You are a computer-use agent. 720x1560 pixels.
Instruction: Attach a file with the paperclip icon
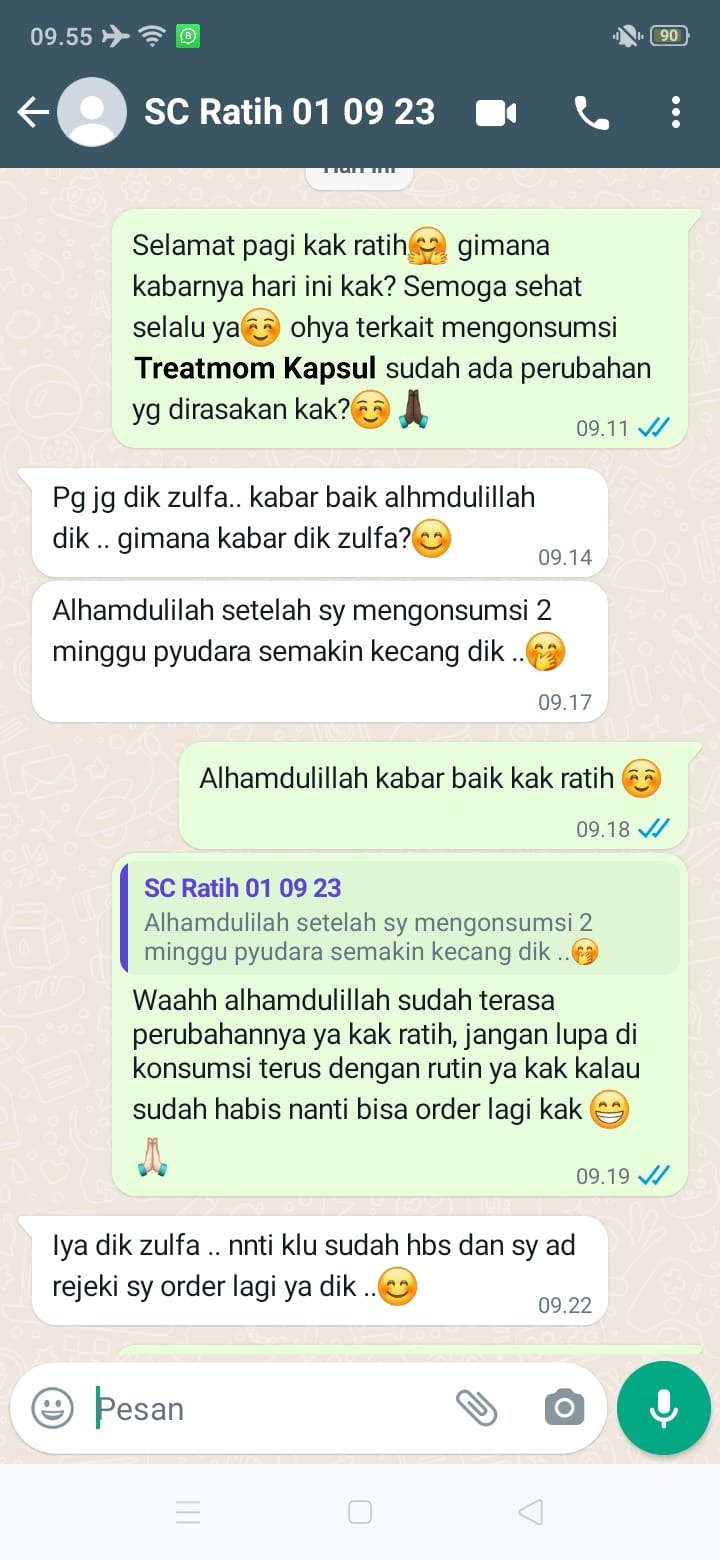point(477,1408)
